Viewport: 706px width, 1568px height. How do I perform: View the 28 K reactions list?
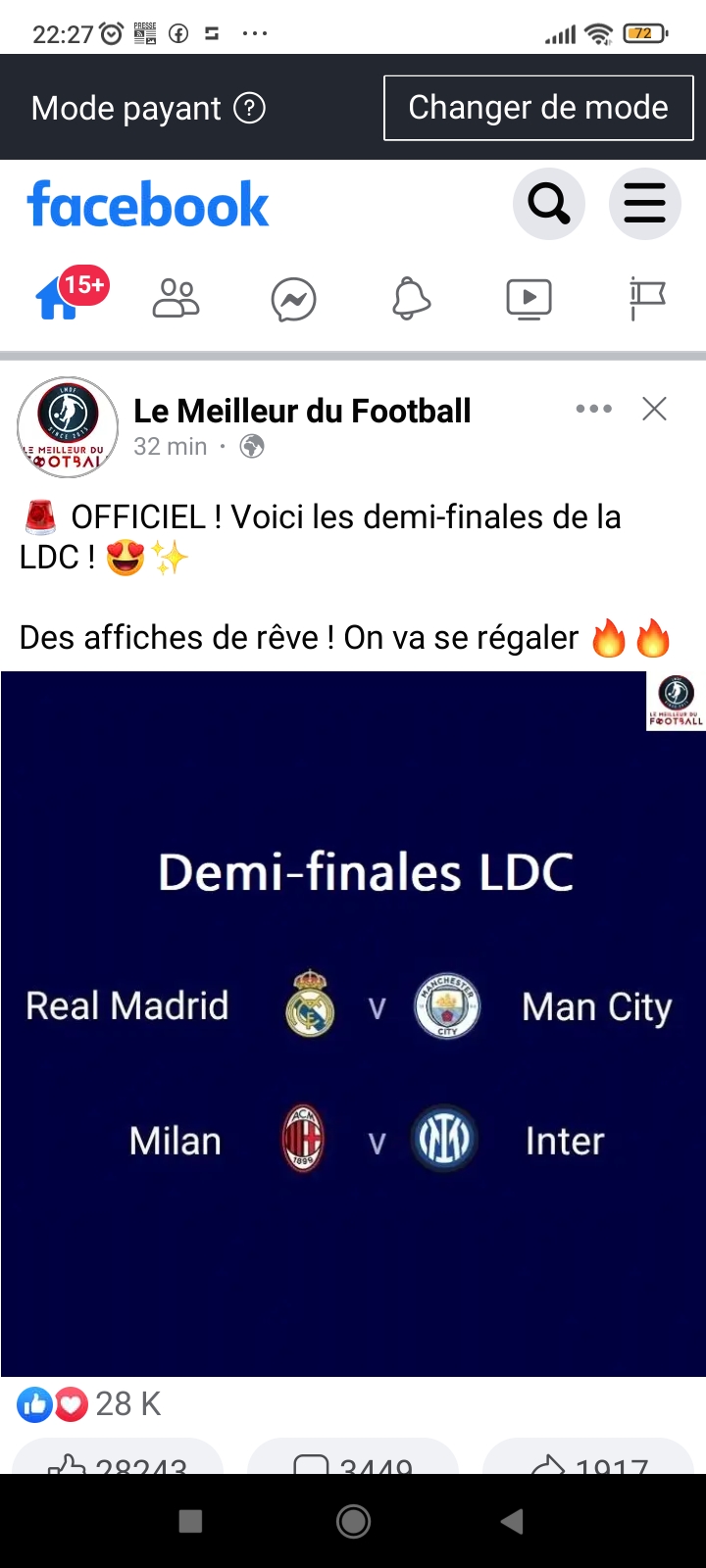[90, 1404]
